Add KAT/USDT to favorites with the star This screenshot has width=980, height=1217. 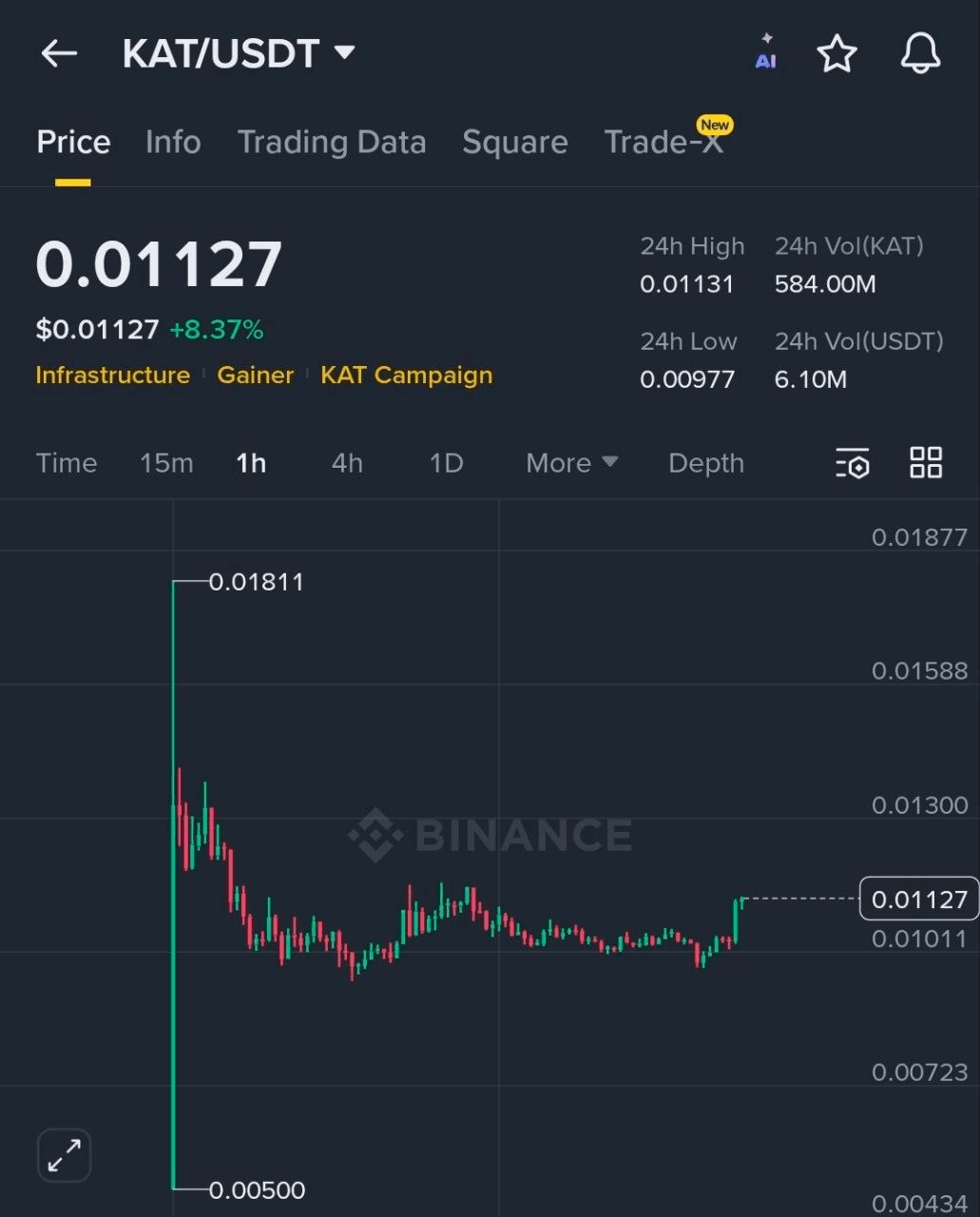click(x=836, y=54)
